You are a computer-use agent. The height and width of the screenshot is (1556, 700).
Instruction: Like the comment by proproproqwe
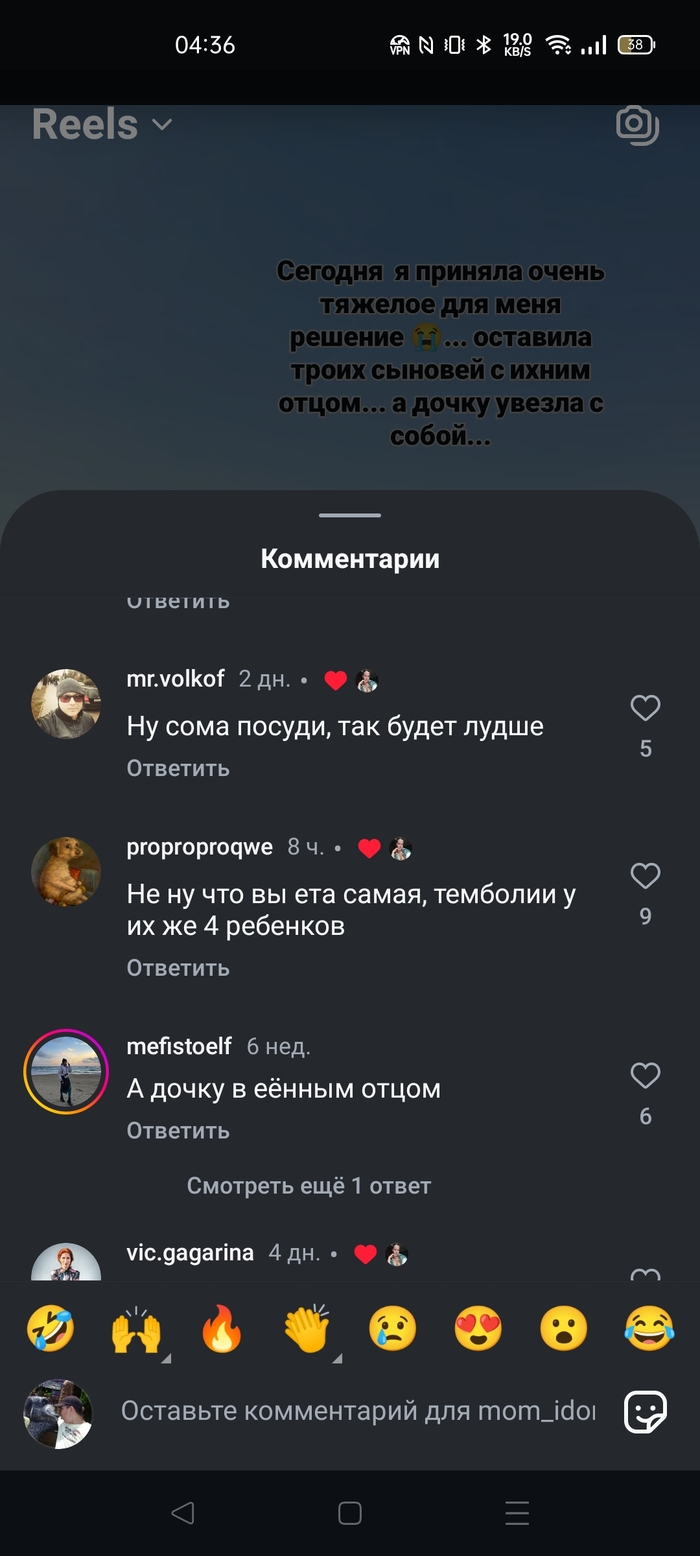tap(645, 877)
